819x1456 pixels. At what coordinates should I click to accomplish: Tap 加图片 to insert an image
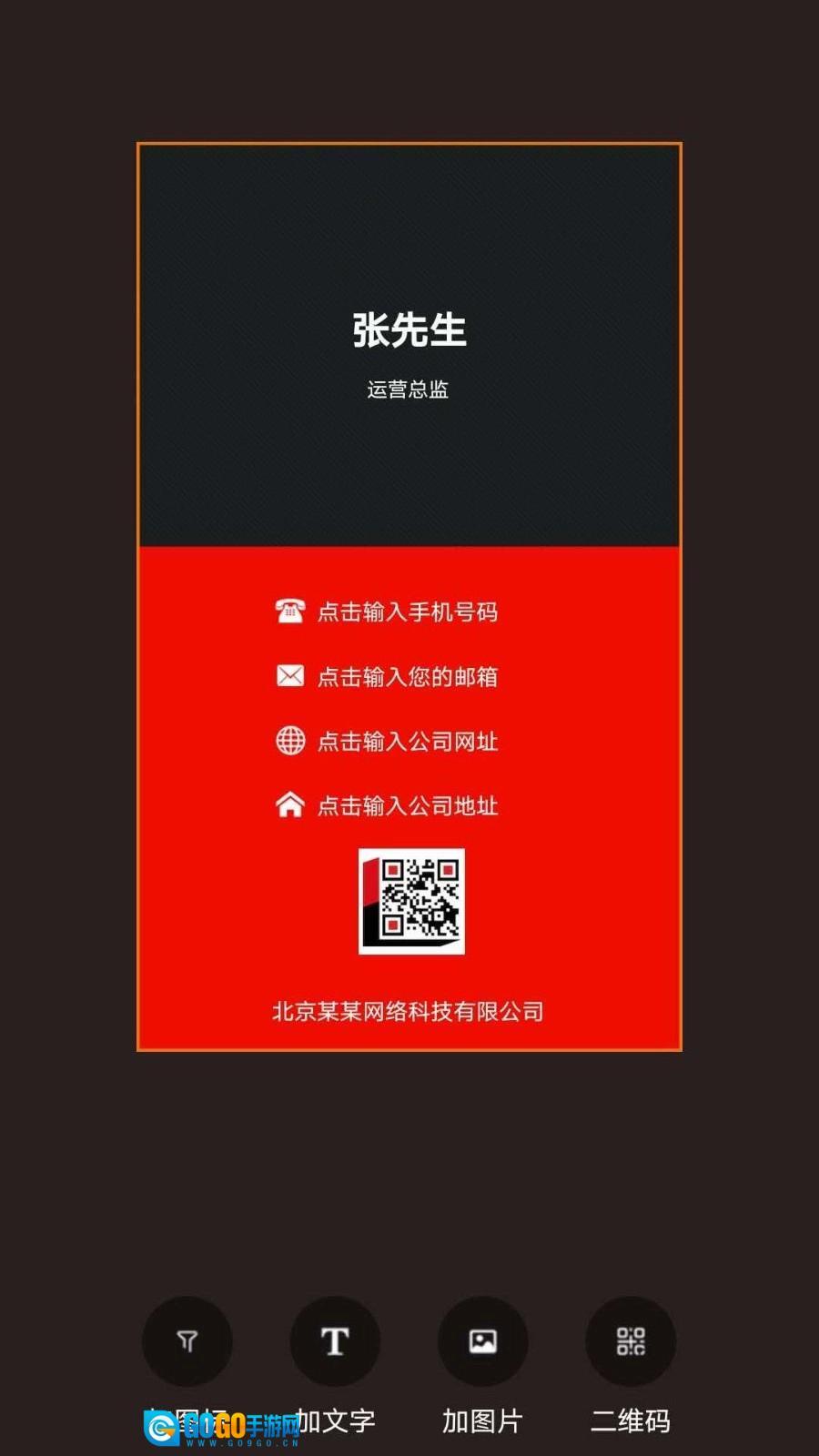click(x=482, y=1341)
